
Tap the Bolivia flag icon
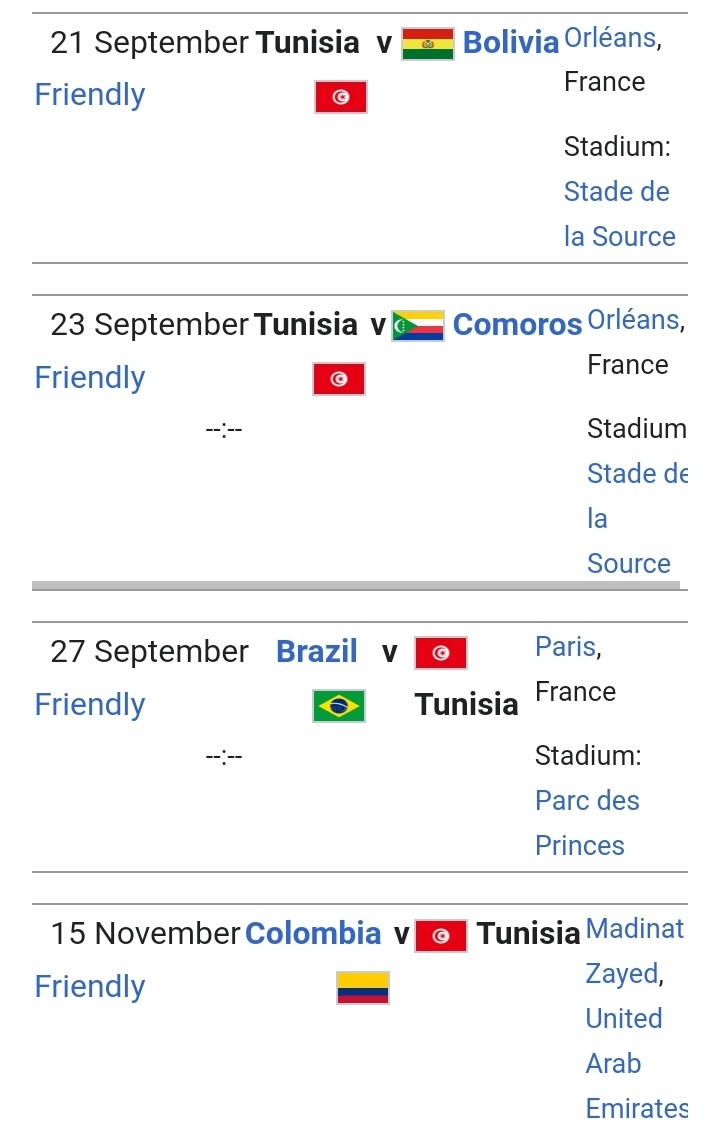coord(428,44)
